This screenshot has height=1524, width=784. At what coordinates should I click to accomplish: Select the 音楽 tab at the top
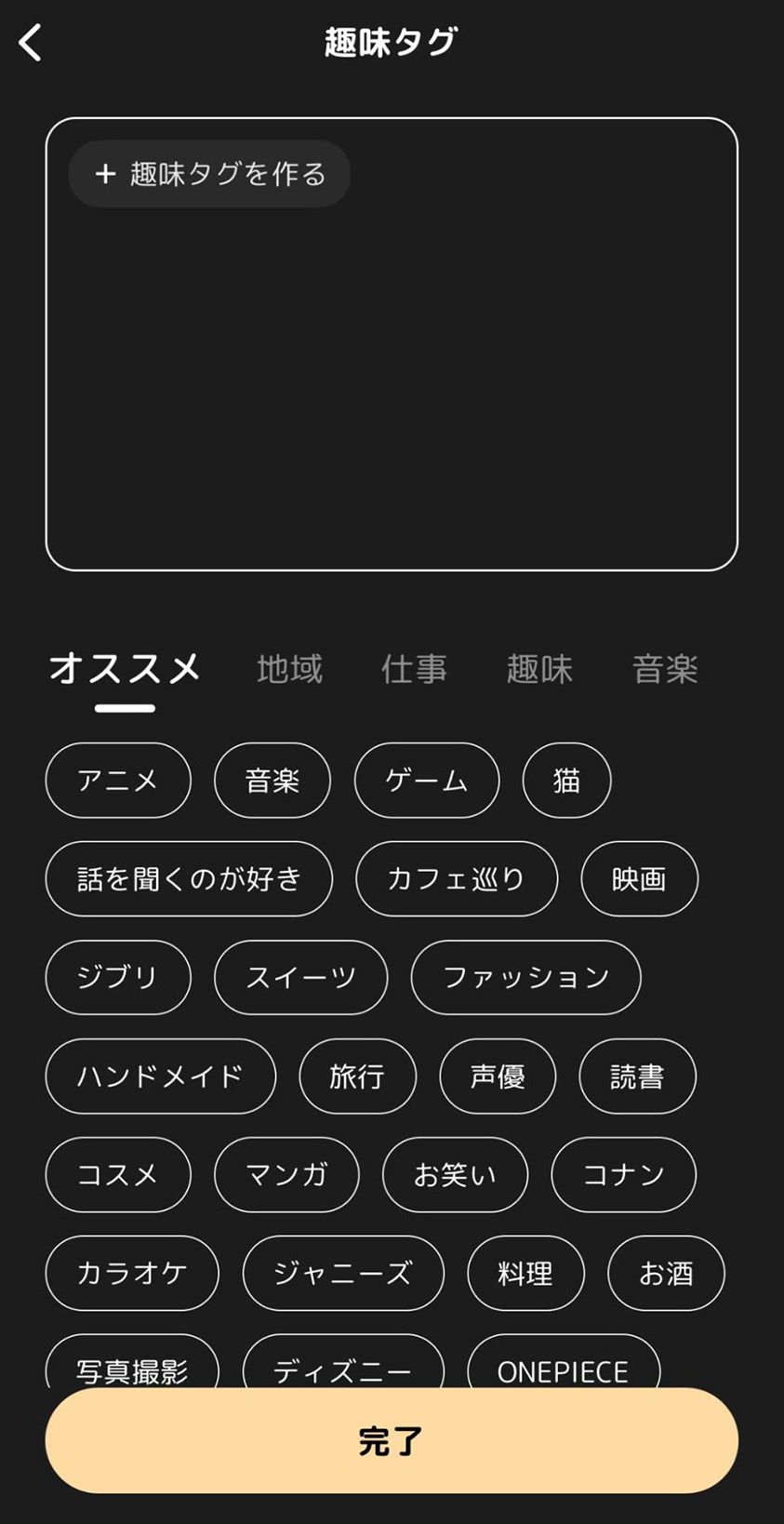point(665,669)
